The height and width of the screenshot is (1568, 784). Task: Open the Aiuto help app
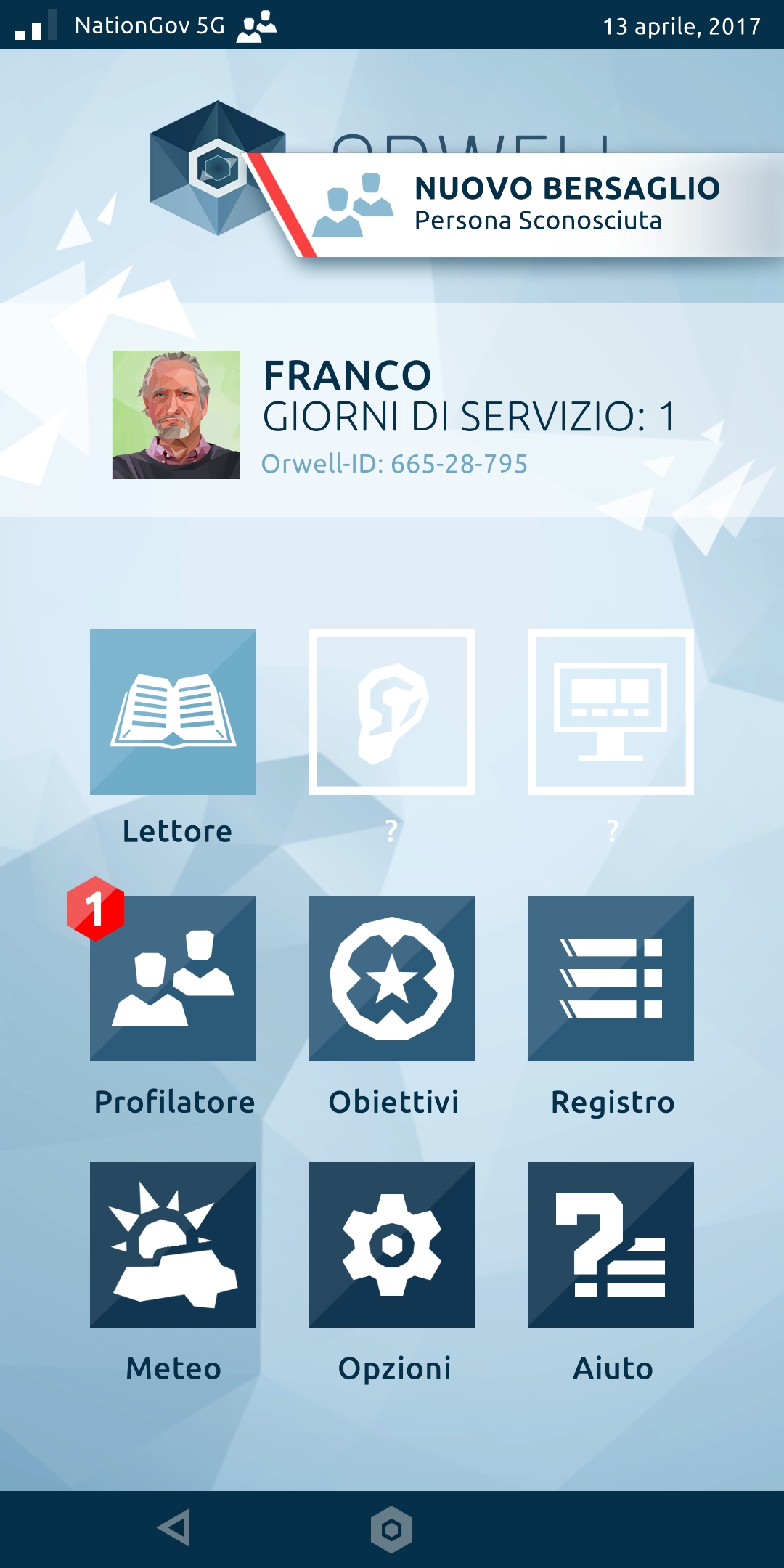[x=611, y=1244]
